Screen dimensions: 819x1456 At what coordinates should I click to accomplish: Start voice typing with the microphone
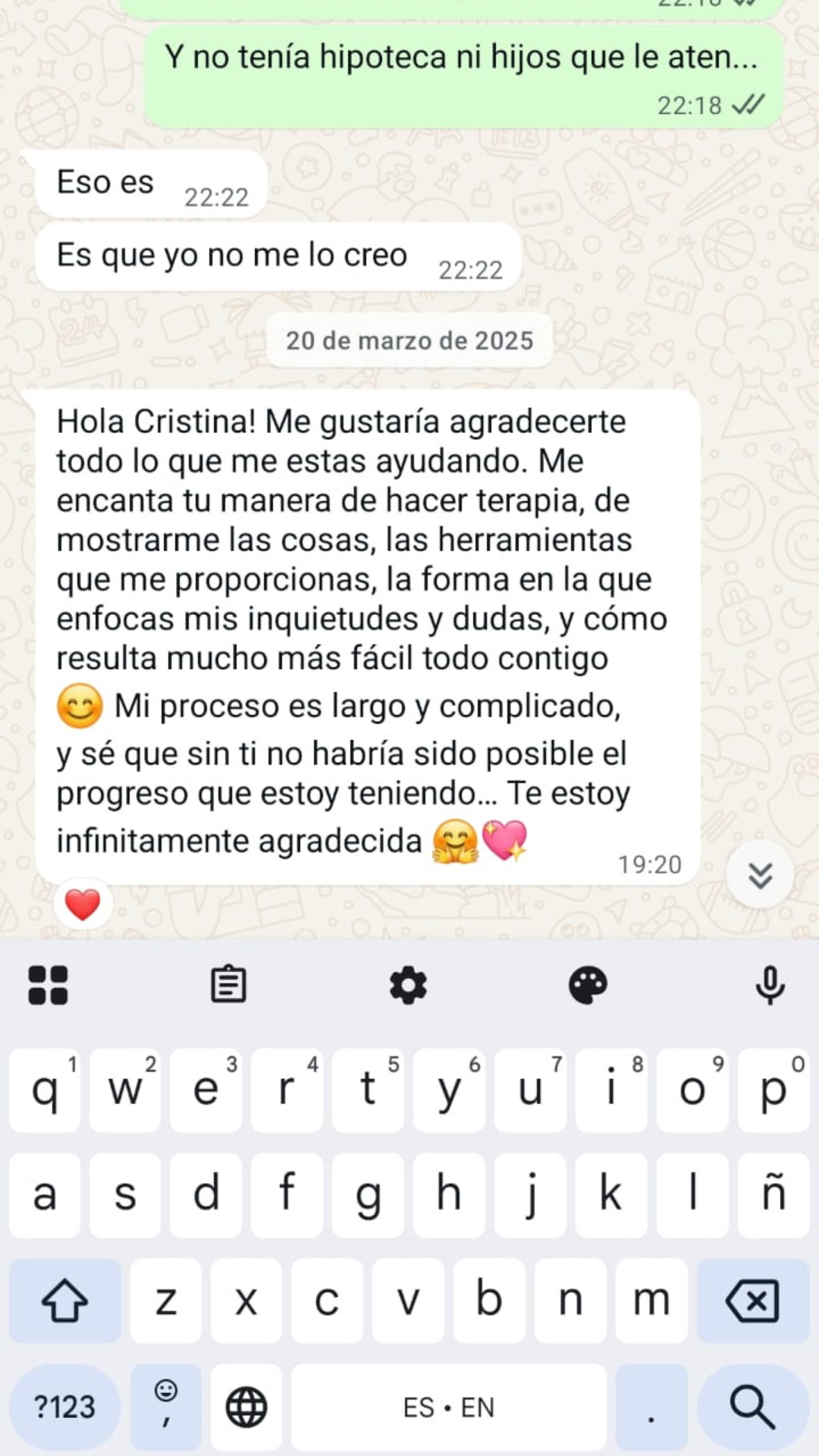pyautogui.click(x=770, y=985)
